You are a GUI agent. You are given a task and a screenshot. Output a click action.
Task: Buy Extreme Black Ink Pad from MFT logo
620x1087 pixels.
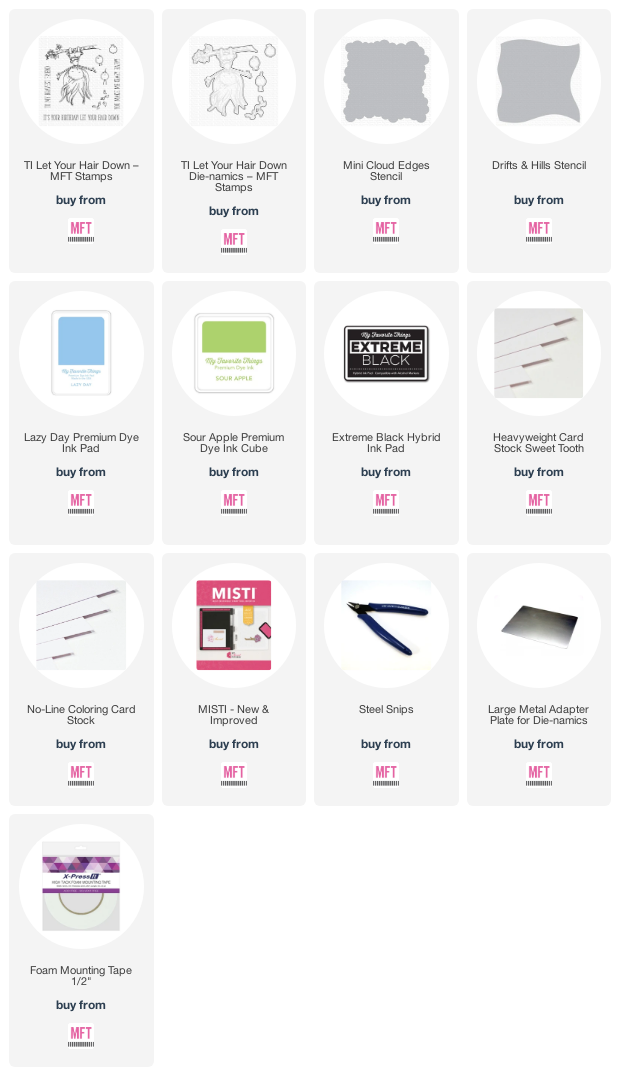(x=386, y=502)
